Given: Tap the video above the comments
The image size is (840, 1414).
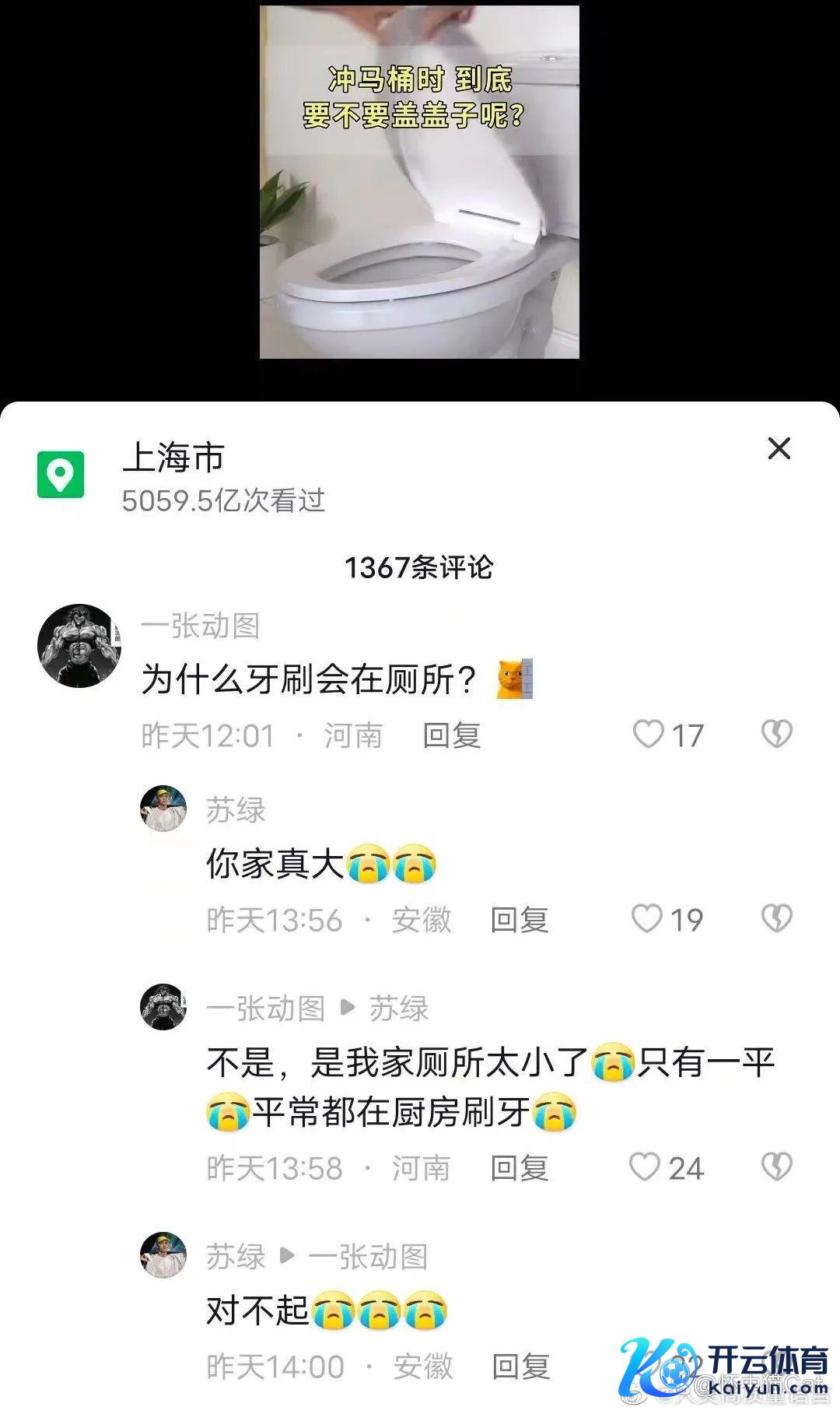Looking at the screenshot, I should pos(419,183).
